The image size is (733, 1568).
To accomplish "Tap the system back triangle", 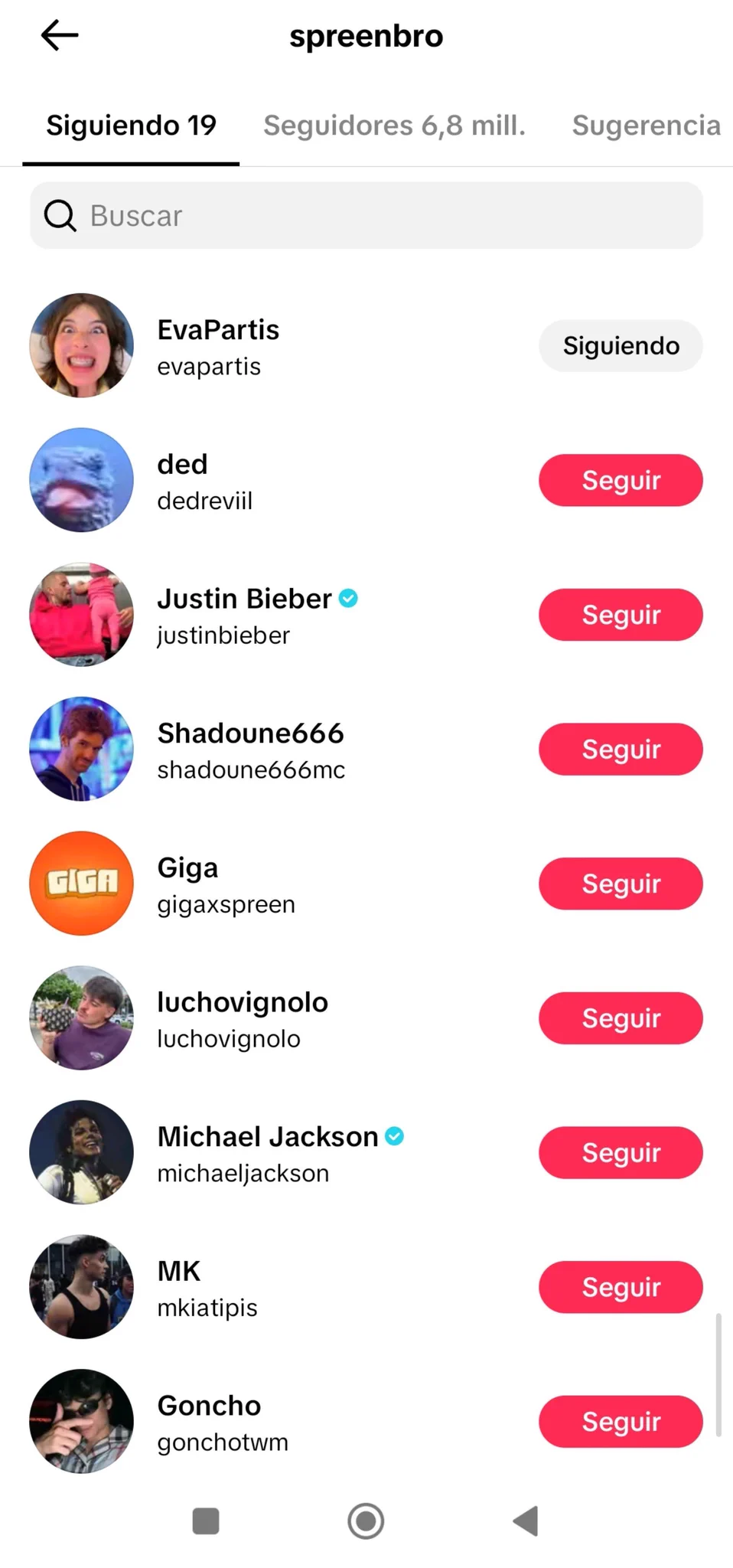I will tap(526, 1521).
